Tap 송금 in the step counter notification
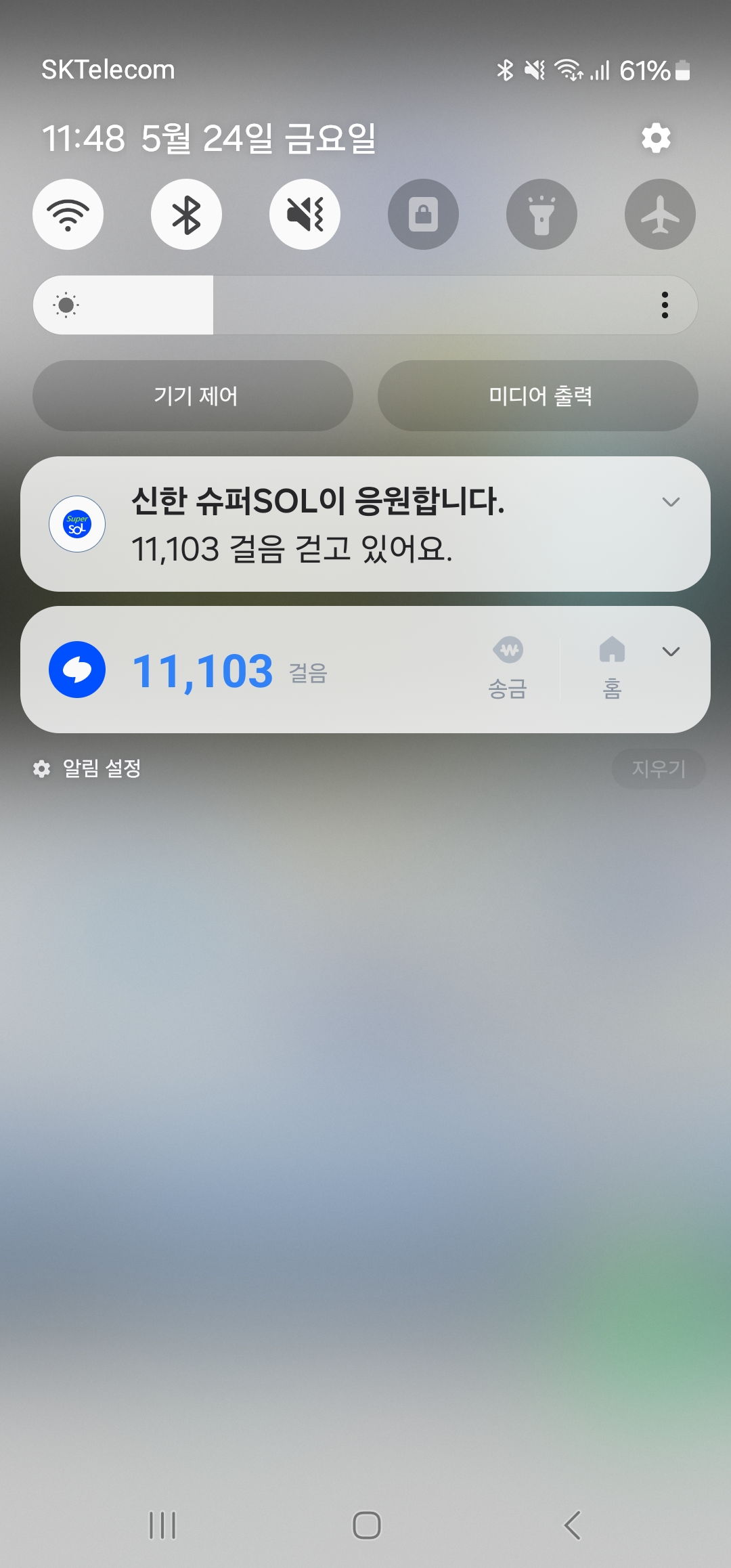731x1568 pixels. 508,668
